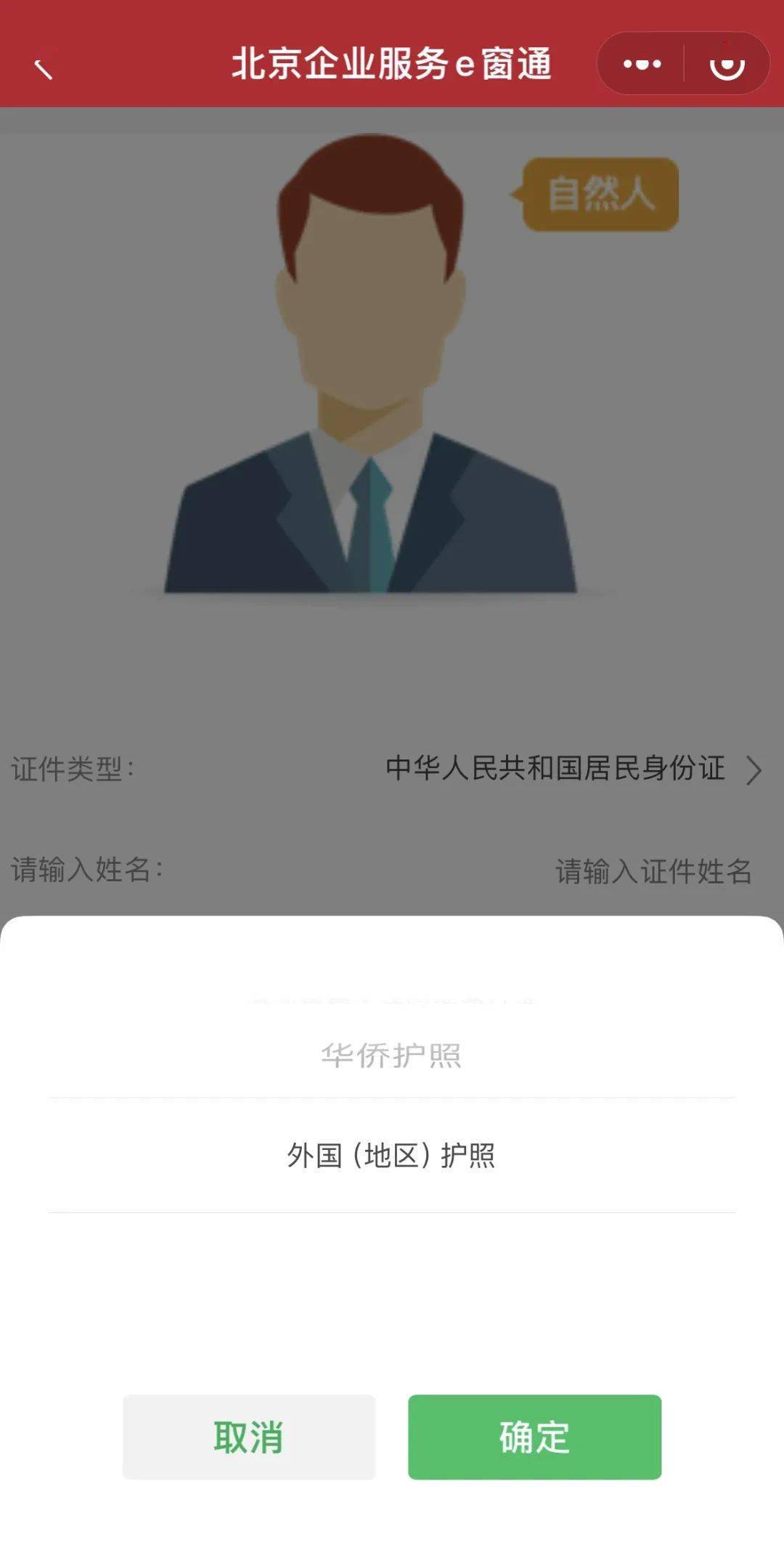Select the 华侨护照 option in the picker

point(391,1055)
